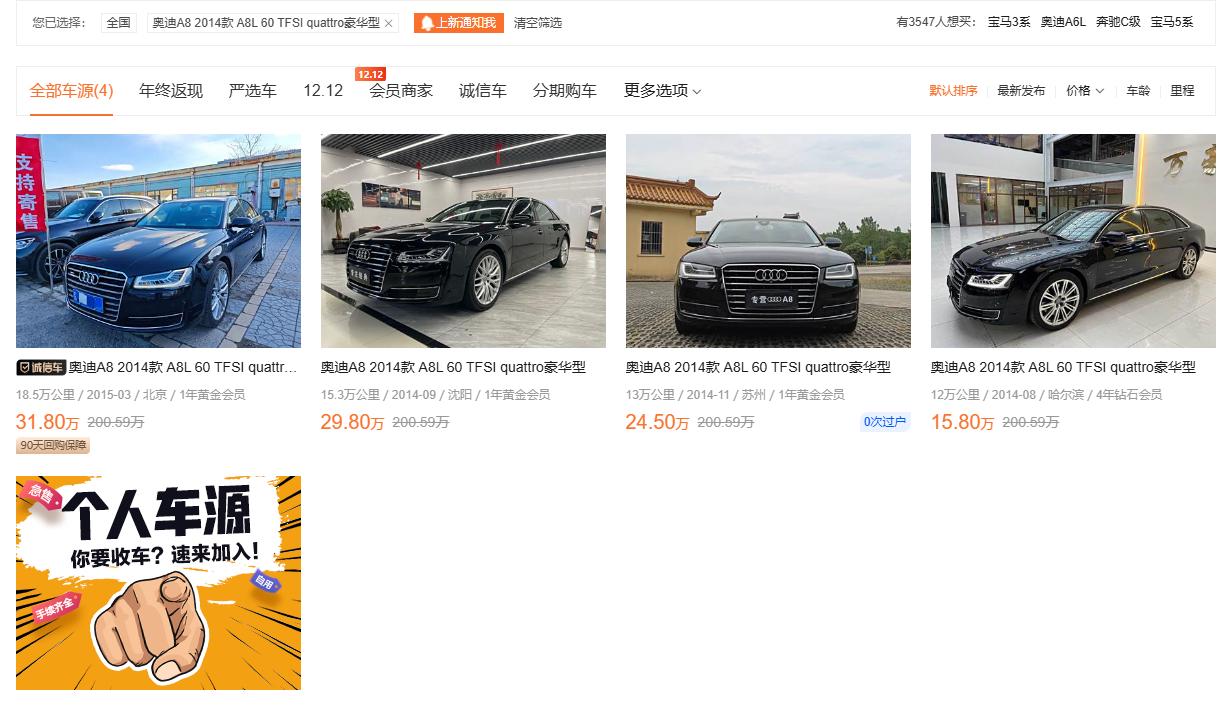Image resolution: width=1230 pixels, height=721 pixels.
Task: Sort listings by 里程
Action: click(1182, 91)
